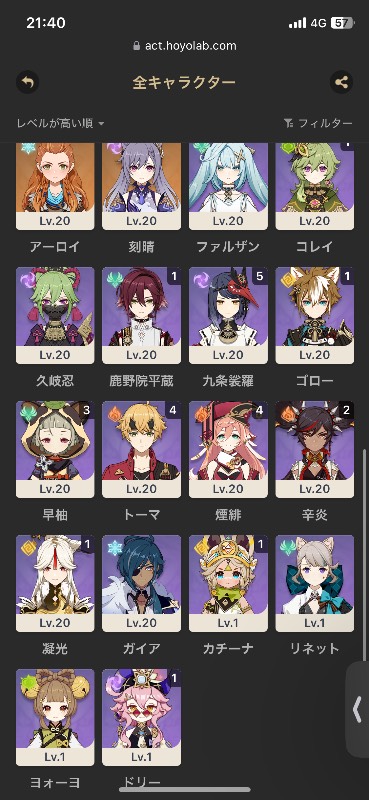
Task: Open the レベルが高い順 sort dropdown
Action: point(60,123)
